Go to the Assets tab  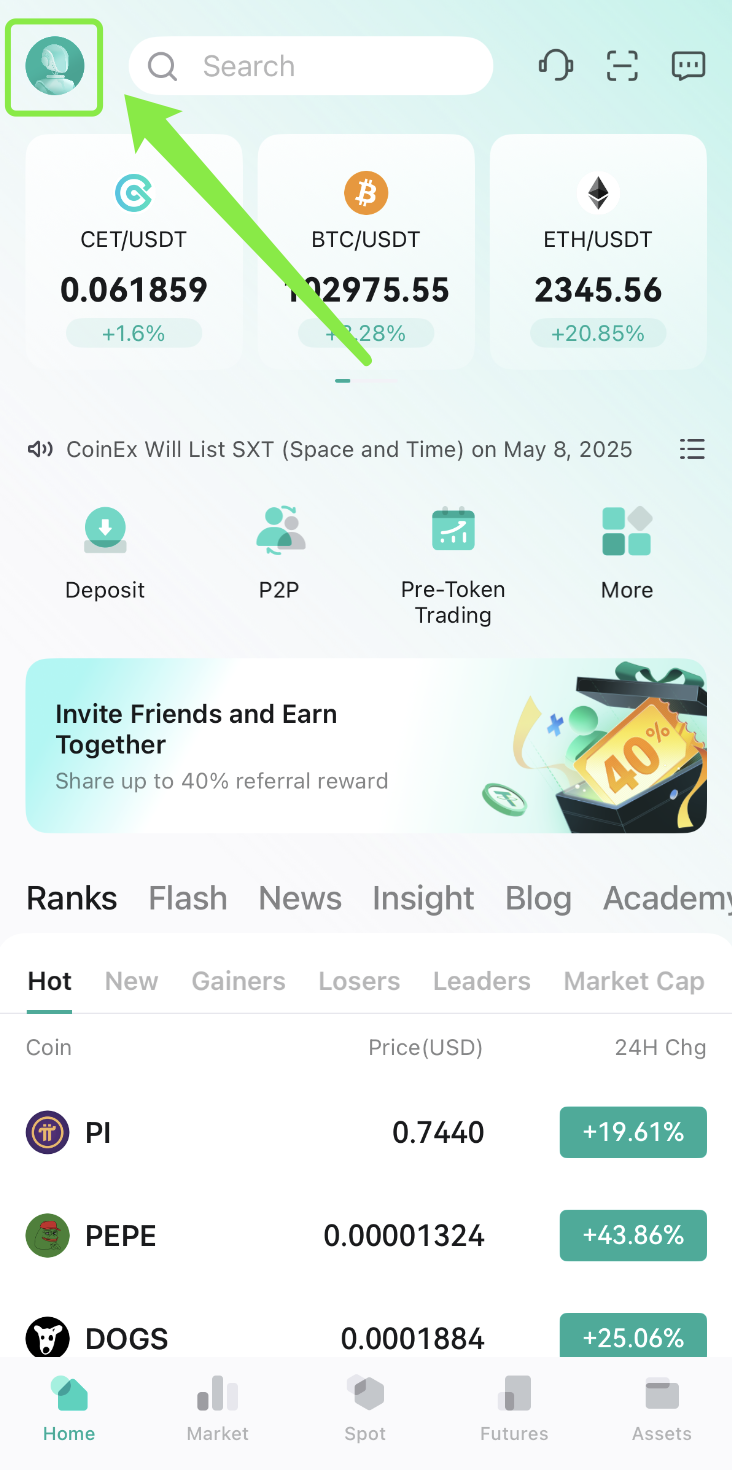pyautogui.click(x=662, y=1408)
